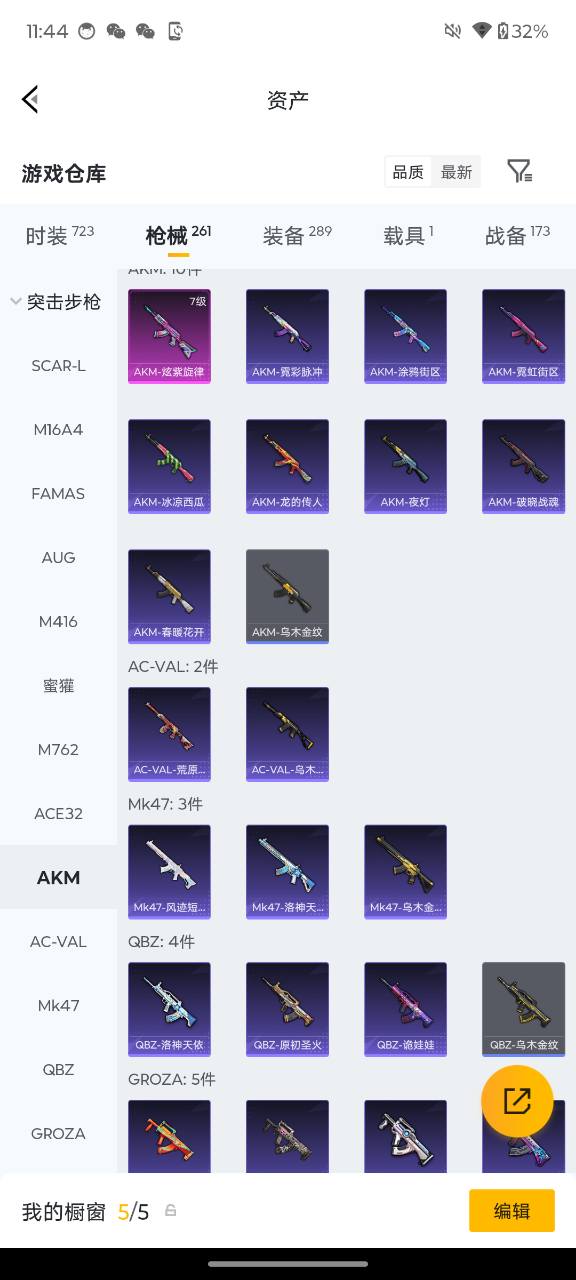This screenshot has height=1280, width=576.
Task: Switch to the 装备 tab
Action: pos(297,235)
